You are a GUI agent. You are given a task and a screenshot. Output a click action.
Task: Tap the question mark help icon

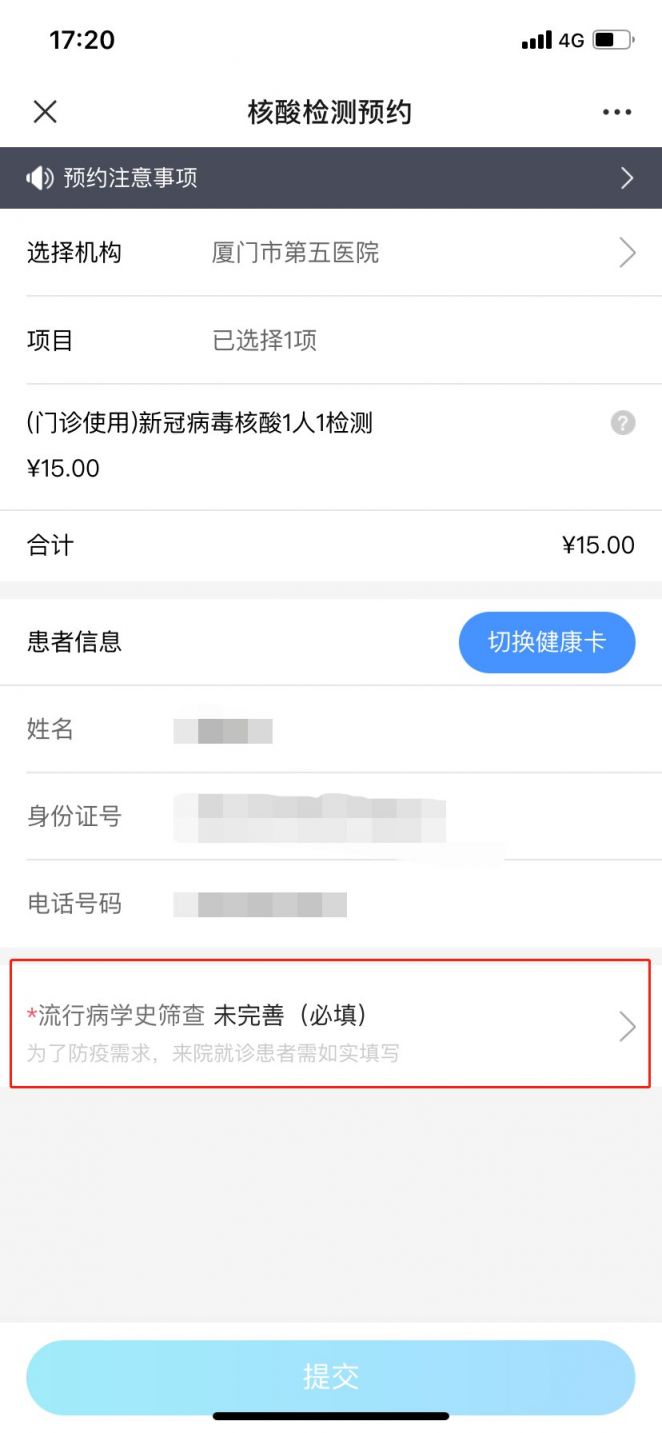click(623, 423)
